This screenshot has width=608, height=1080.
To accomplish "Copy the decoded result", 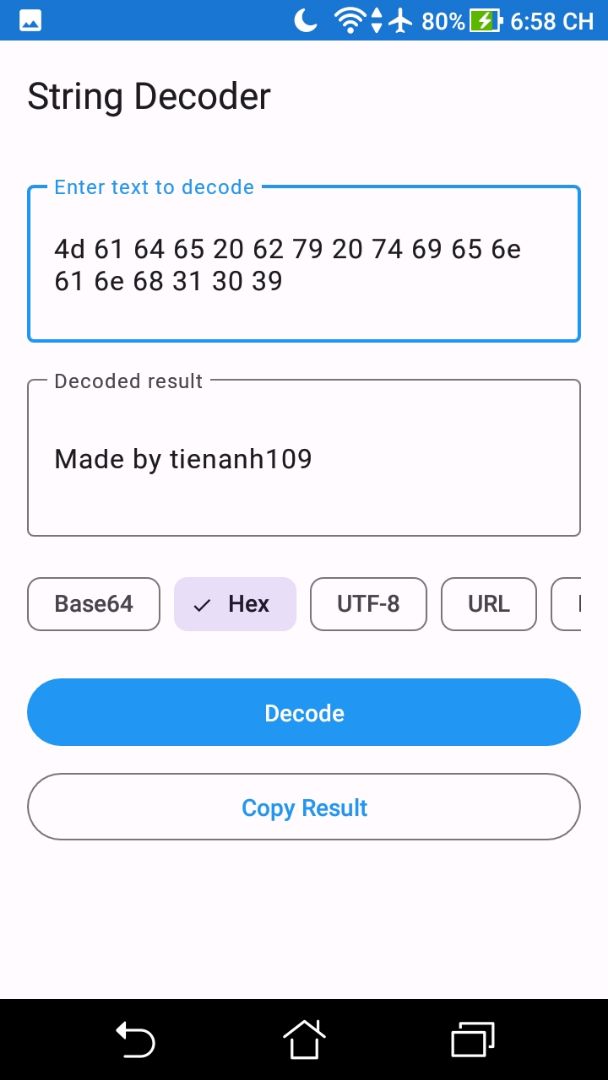I will pos(304,807).
